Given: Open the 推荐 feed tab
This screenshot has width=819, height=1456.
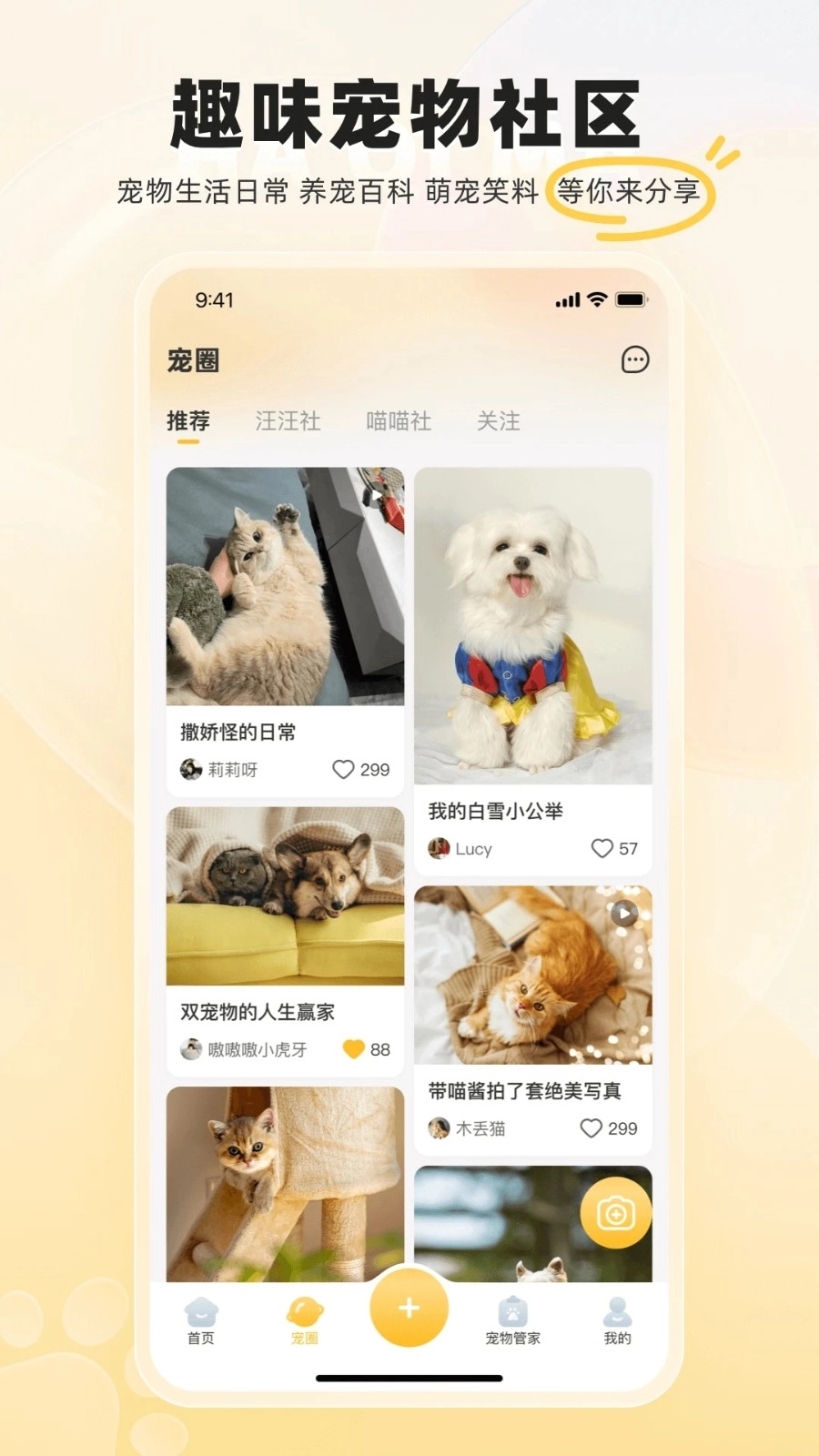Looking at the screenshot, I should (187, 421).
